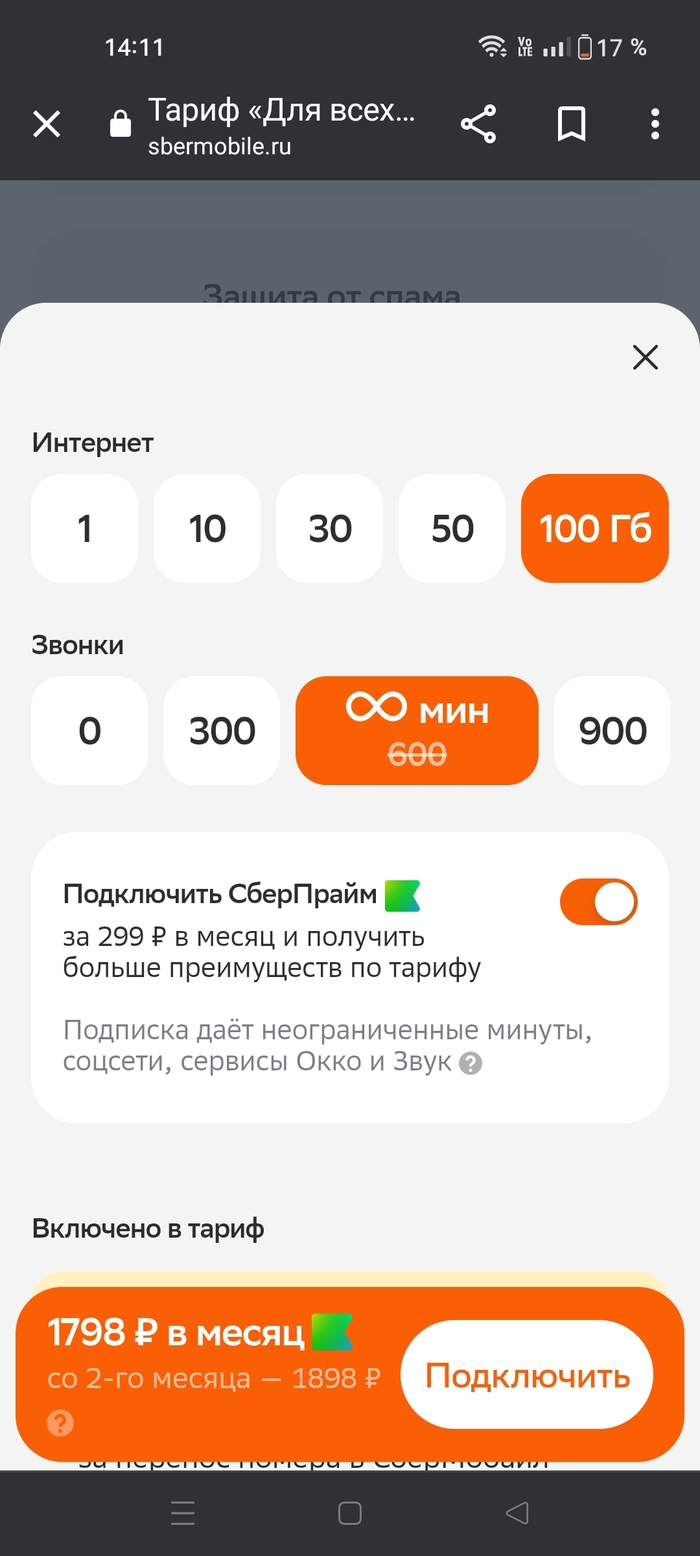Image resolution: width=700 pixels, height=1556 pixels.
Task: Tap the Подключить button
Action: click(x=527, y=1376)
